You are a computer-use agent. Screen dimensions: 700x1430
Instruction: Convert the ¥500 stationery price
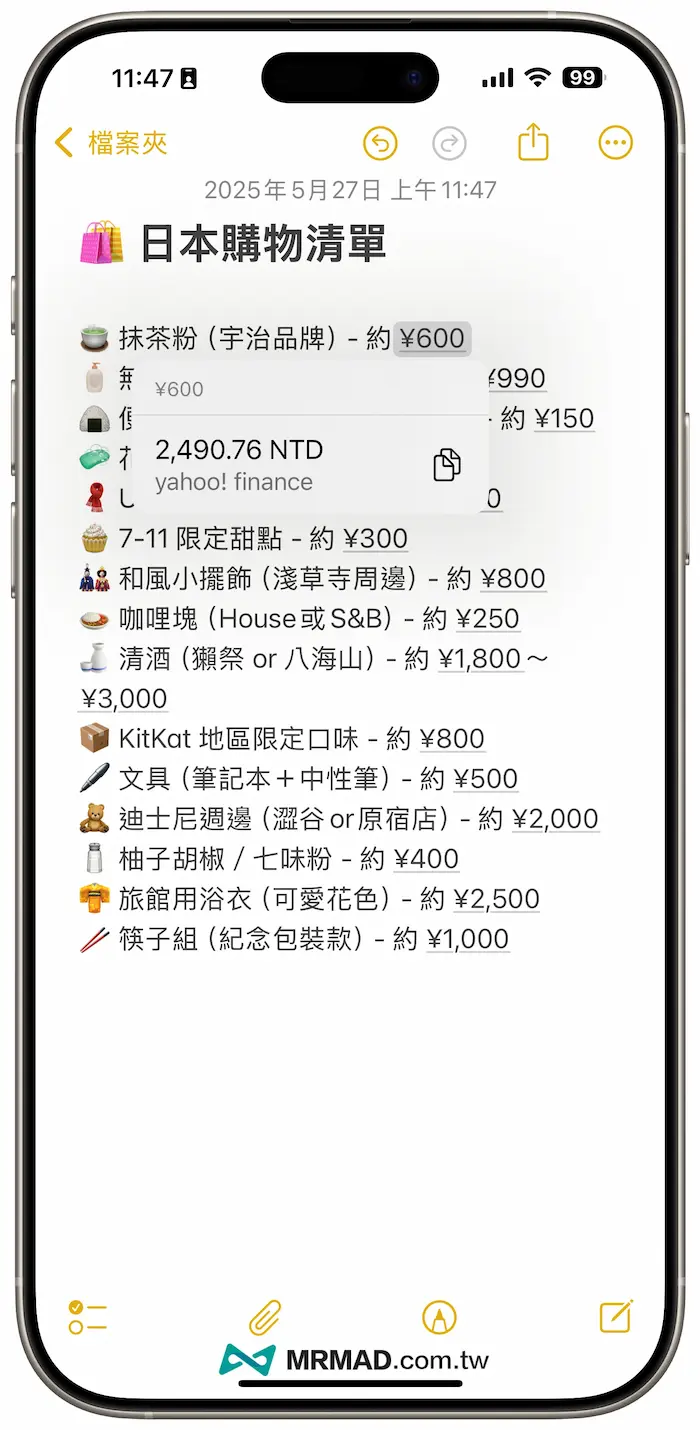pos(485,779)
